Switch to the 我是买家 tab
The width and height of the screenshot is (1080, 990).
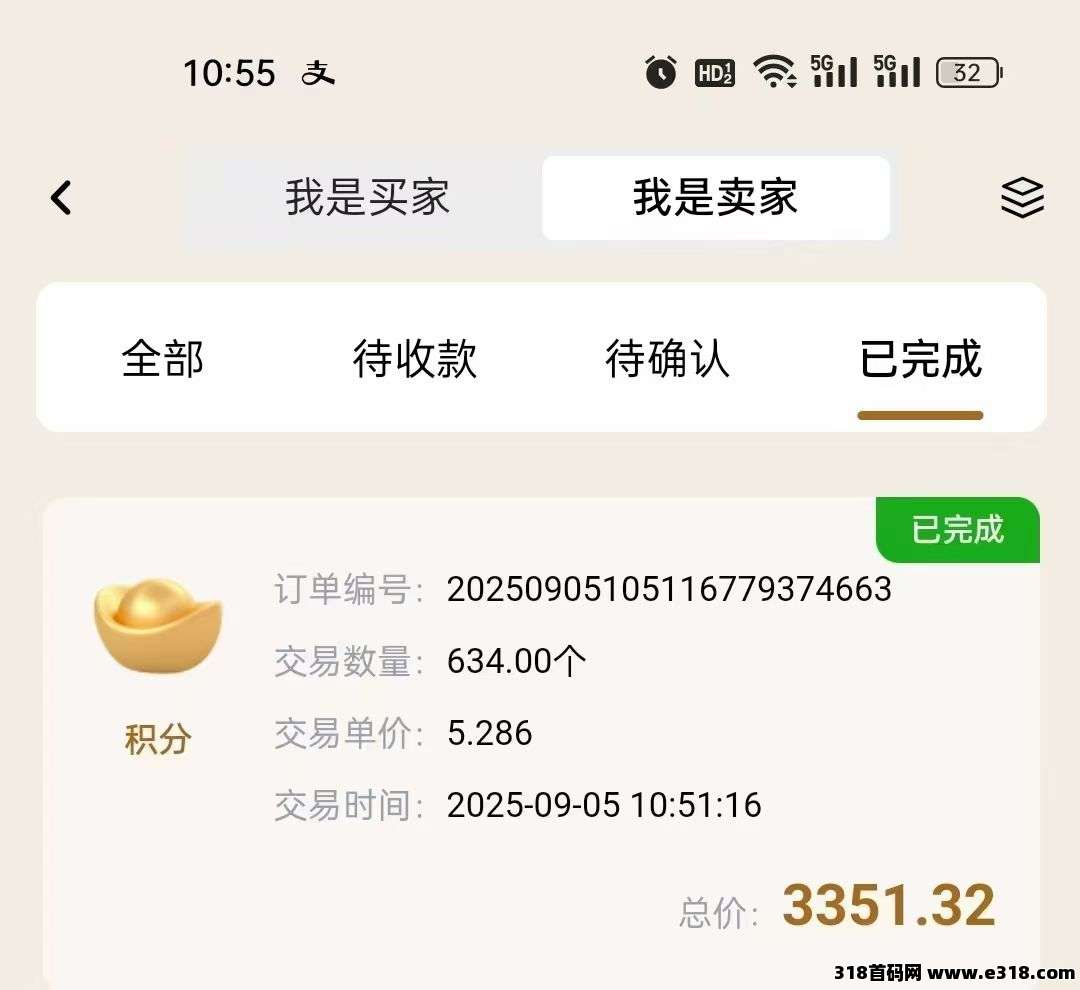(367, 198)
